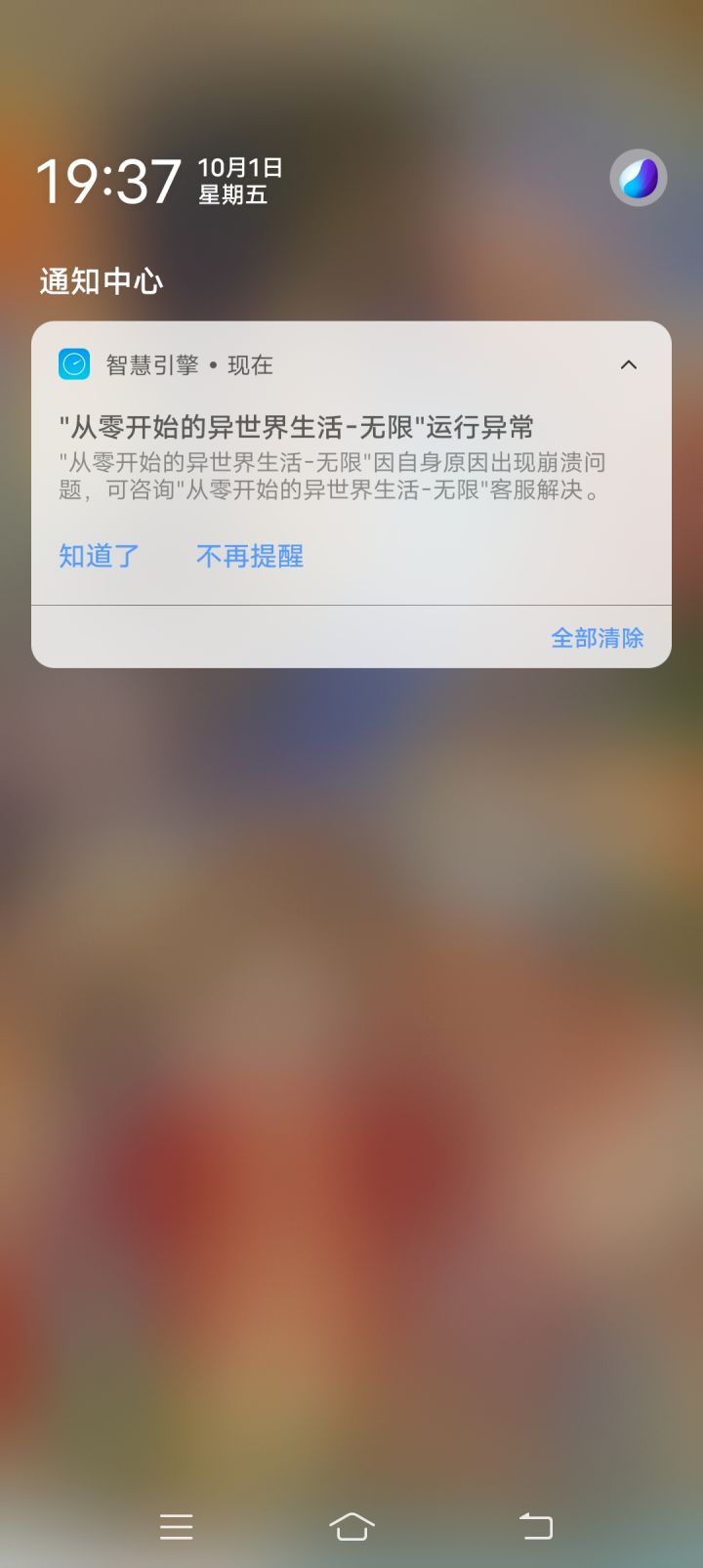Tap the 现在 timestamp next to 智慧引擎
Image resolution: width=703 pixels, height=1568 pixels.
tap(252, 364)
